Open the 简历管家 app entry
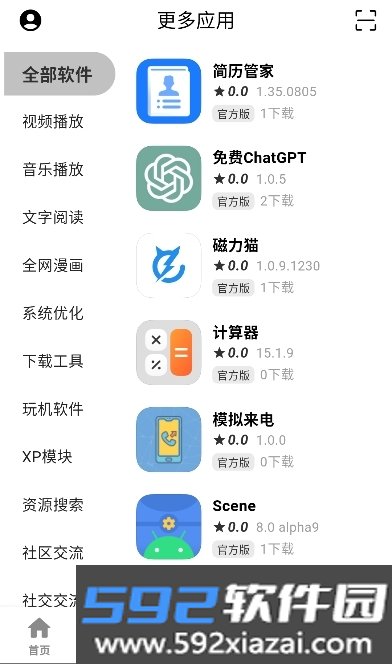The width and height of the screenshot is (392, 664). pos(258,91)
